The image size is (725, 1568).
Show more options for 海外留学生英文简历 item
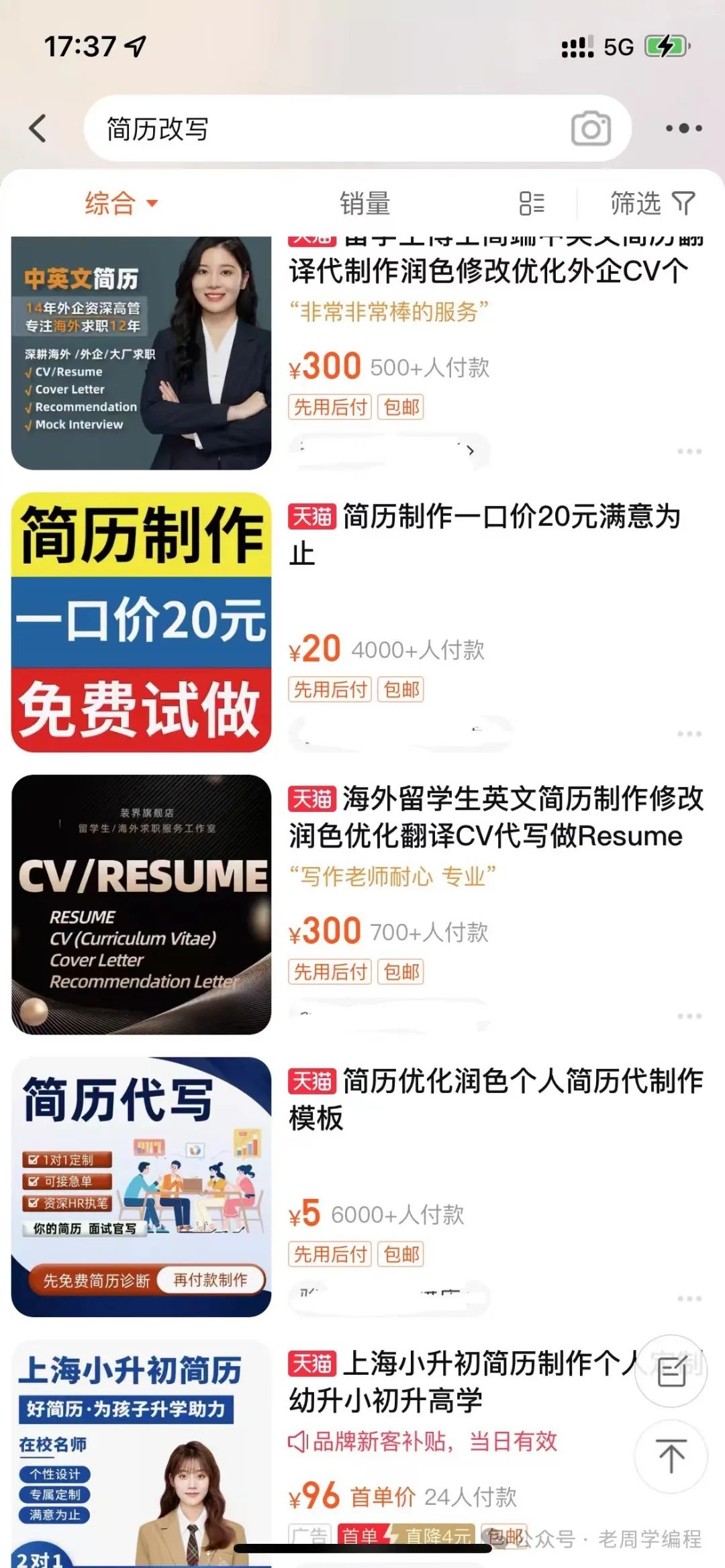[x=689, y=1016]
